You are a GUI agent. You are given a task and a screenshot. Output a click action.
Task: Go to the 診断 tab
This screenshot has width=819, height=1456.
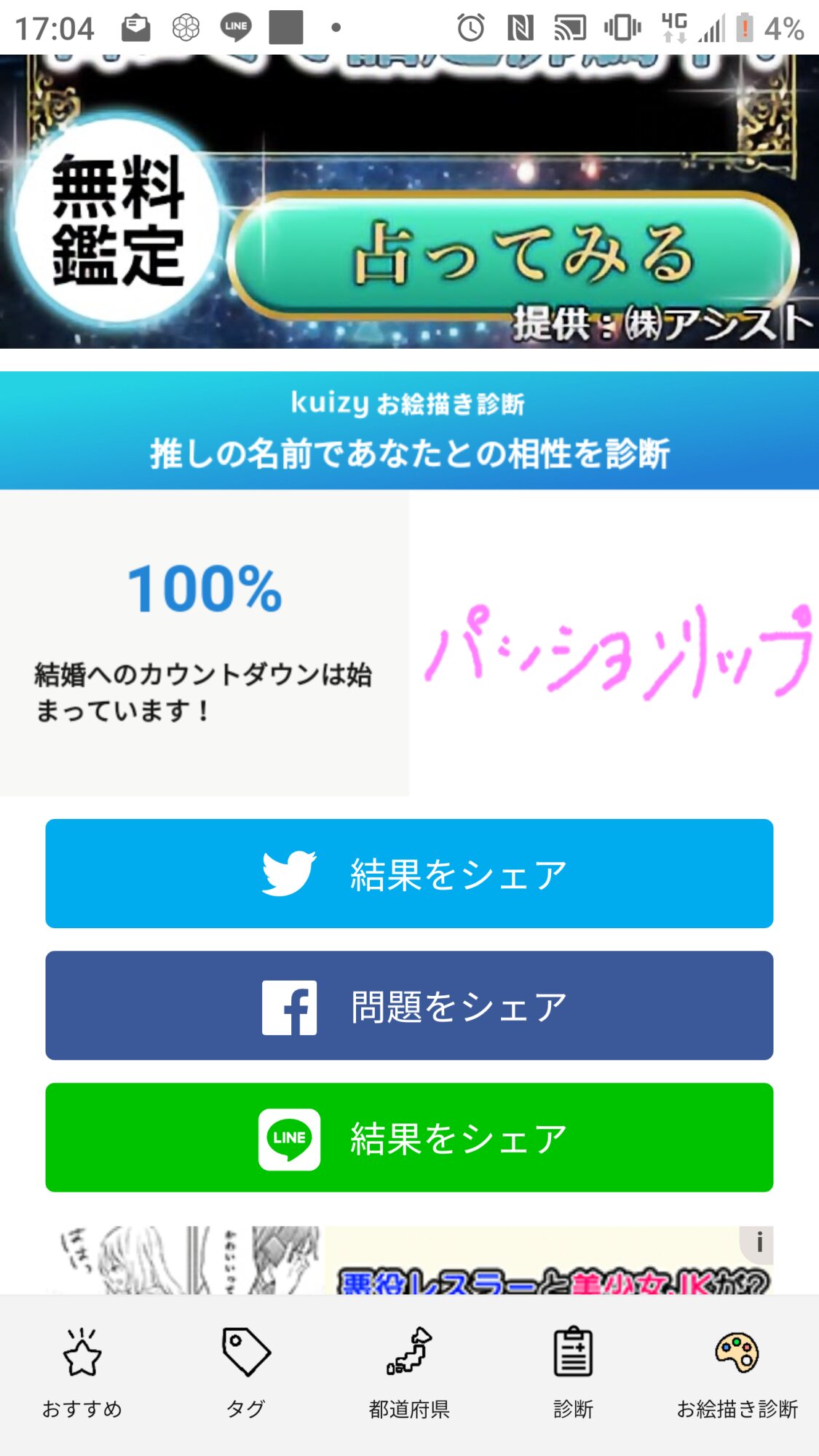point(573,1374)
